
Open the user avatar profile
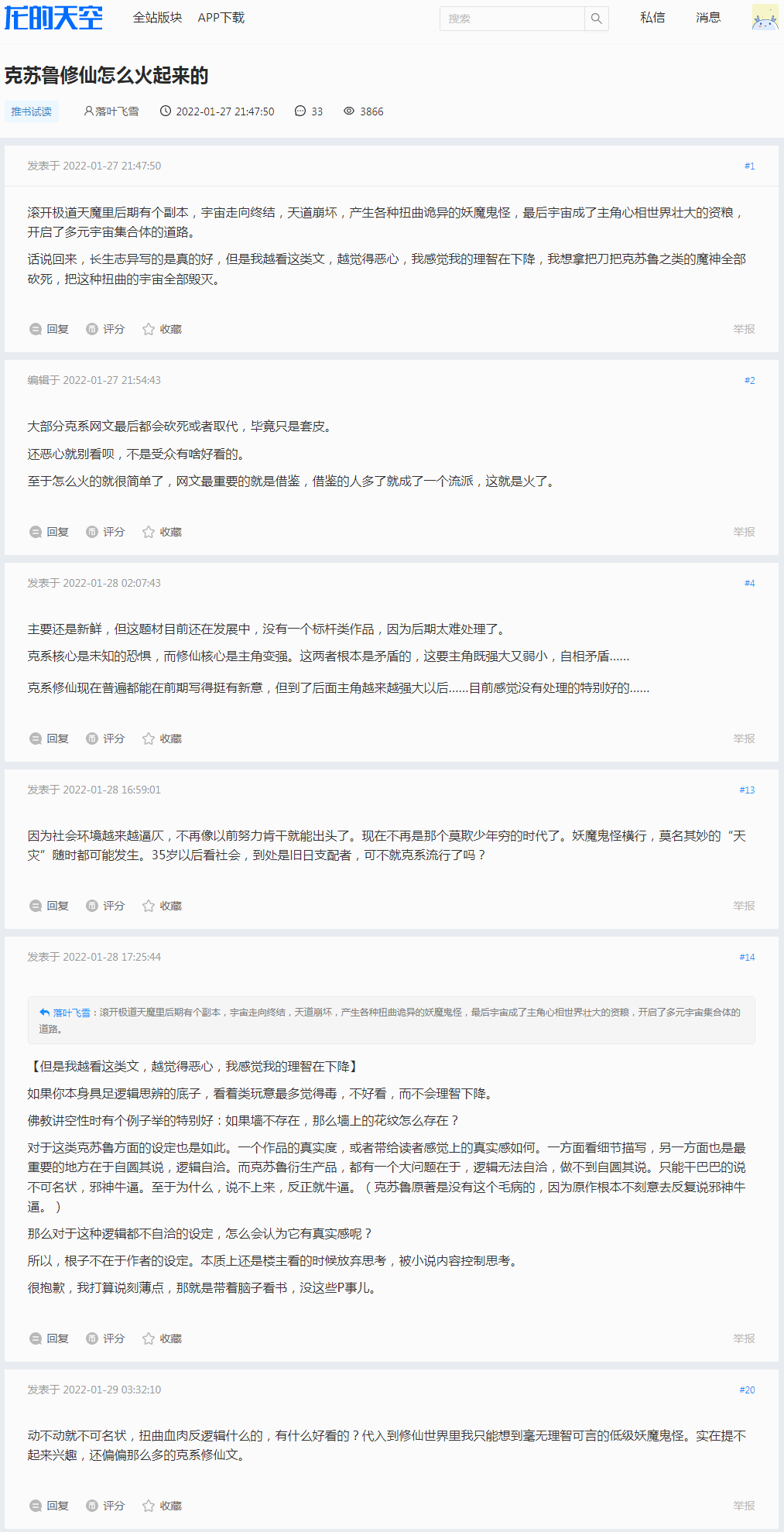tap(765, 17)
